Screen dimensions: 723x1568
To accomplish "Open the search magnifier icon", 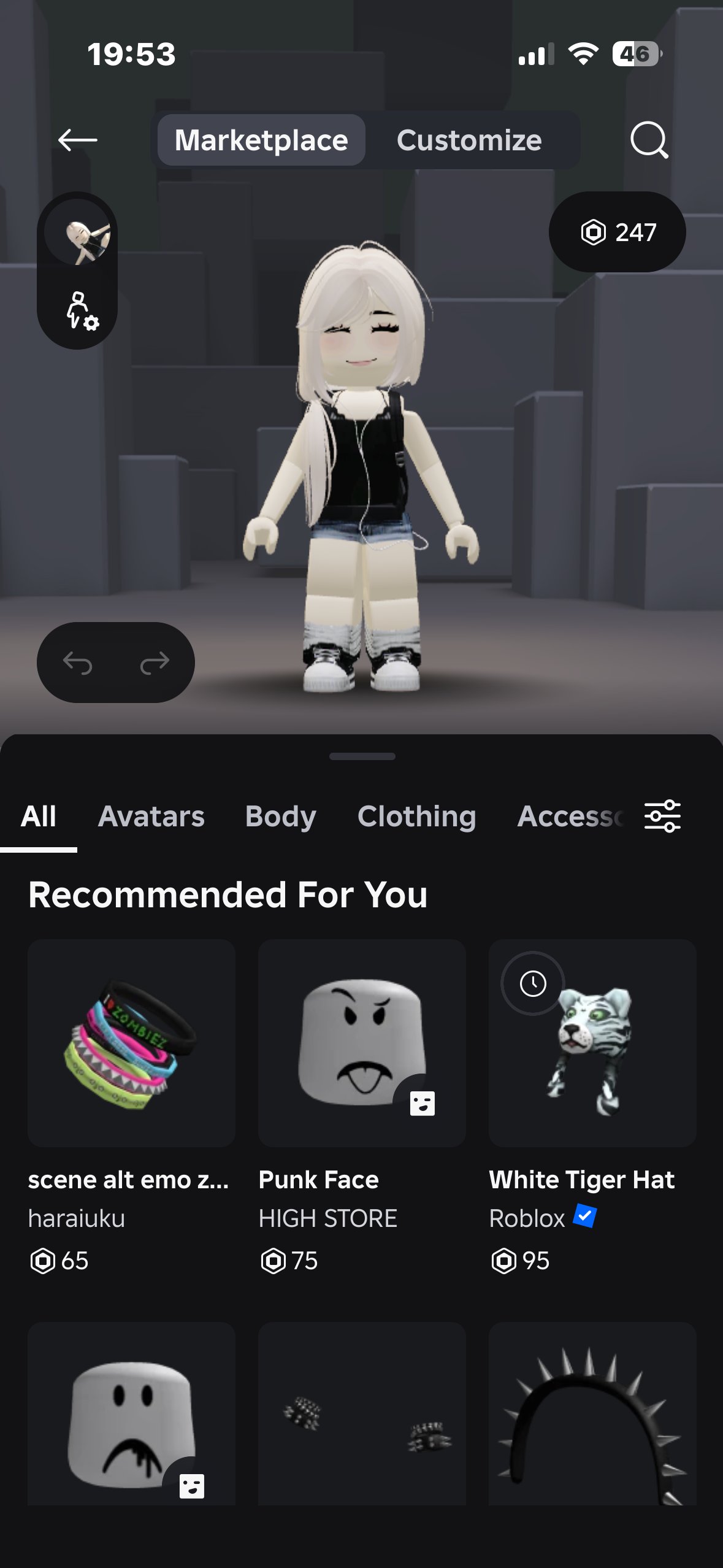I will point(649,140).
